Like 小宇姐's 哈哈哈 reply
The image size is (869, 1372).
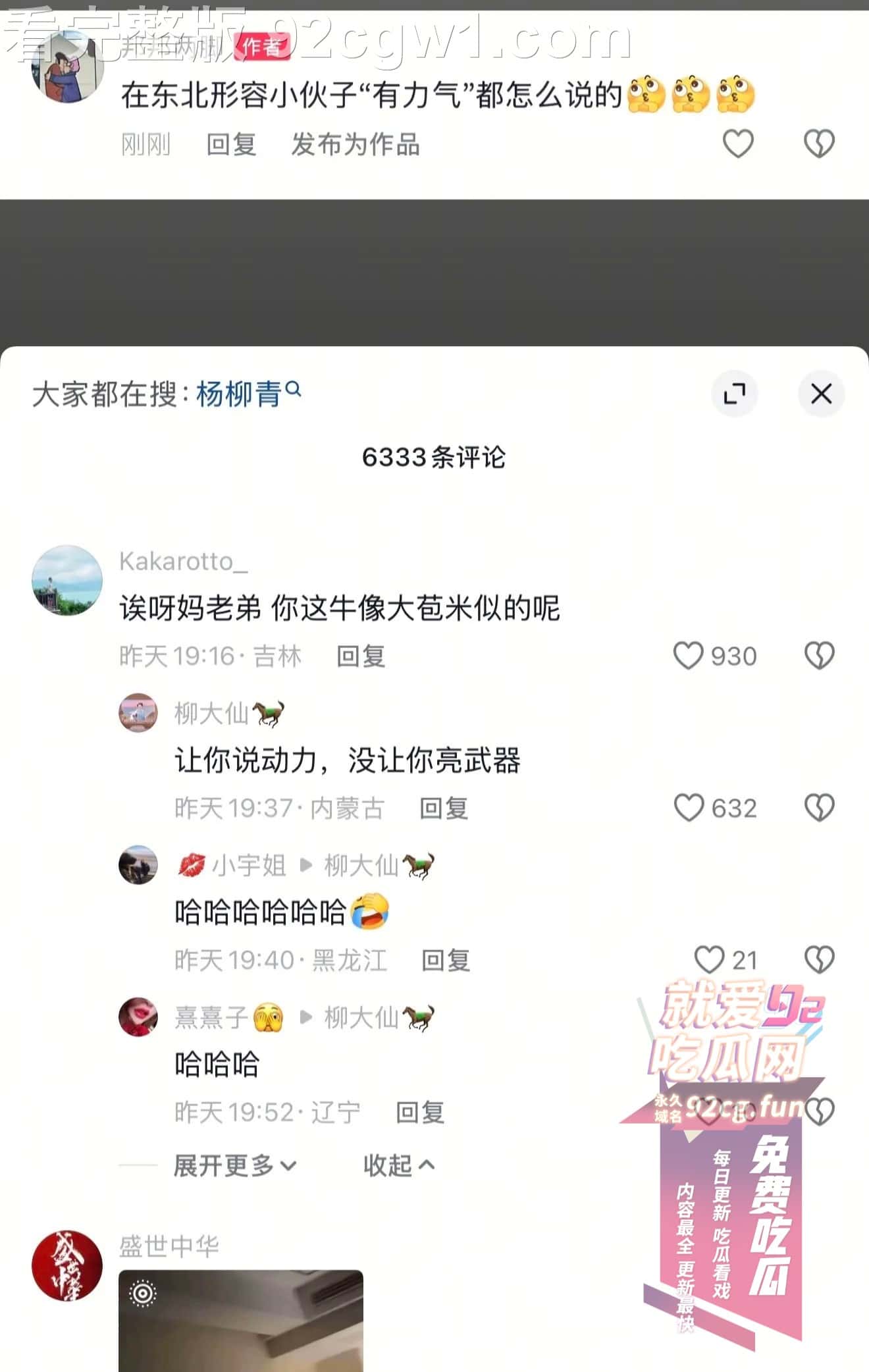pyautogui.click(x=709, y=960)
